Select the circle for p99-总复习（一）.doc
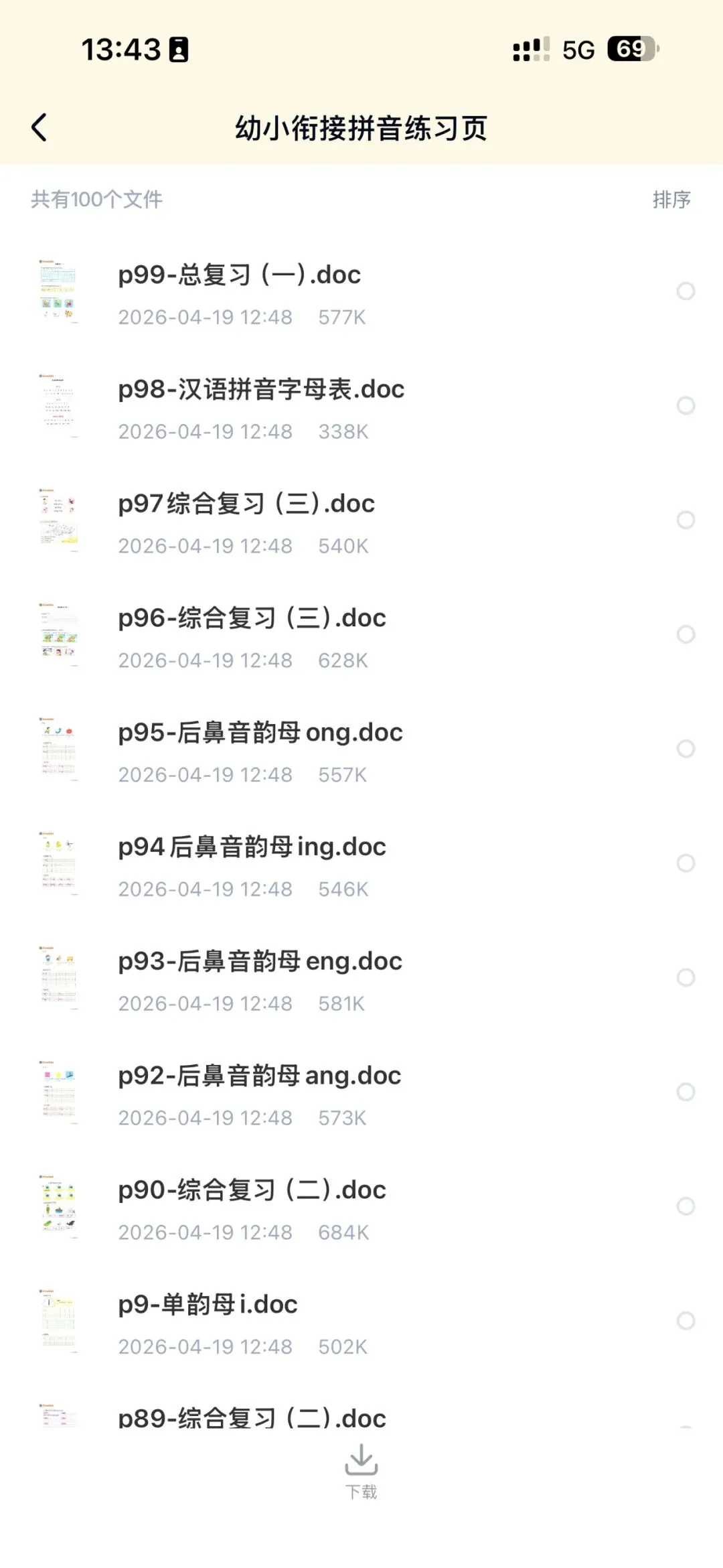The height and width of the screenshot is (1568, 723). point(686,291)
